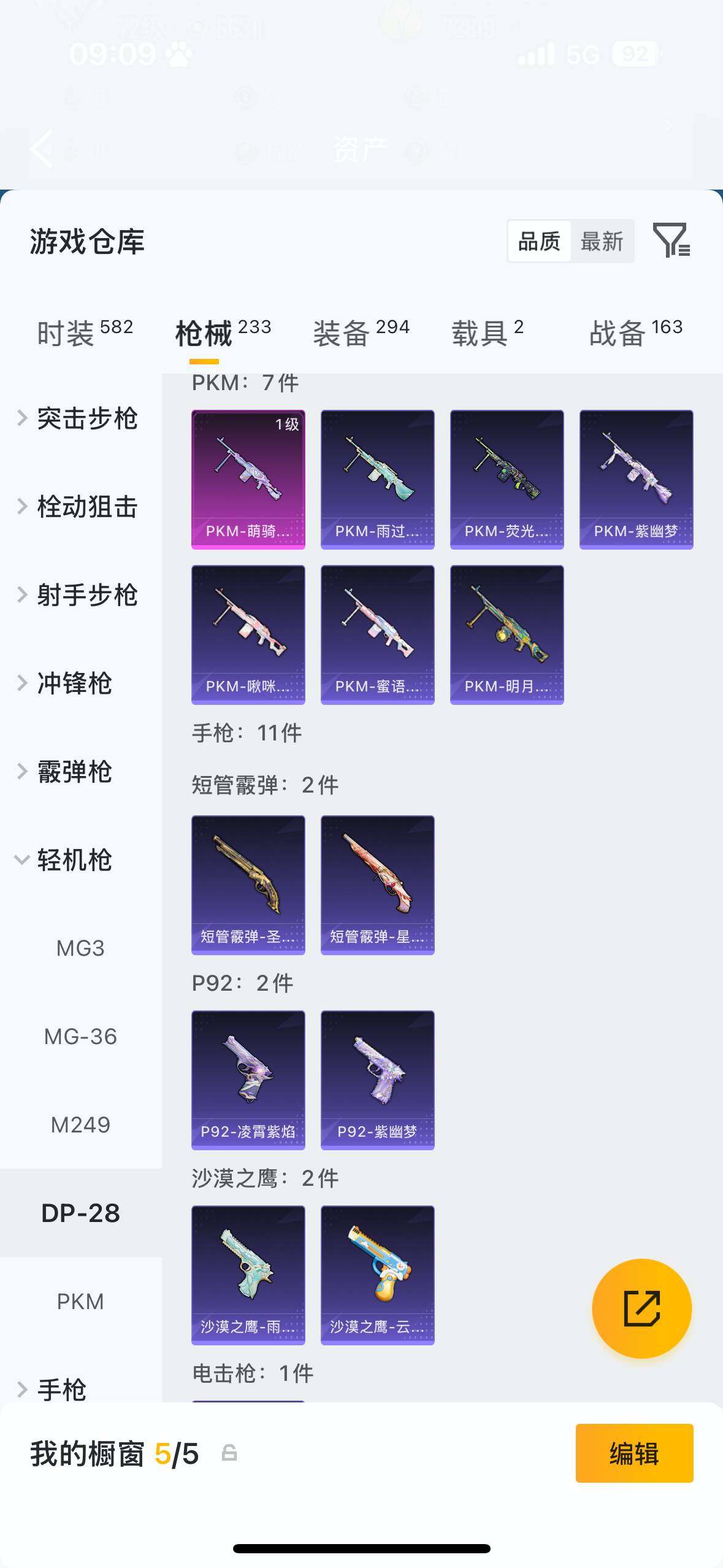Select PKM in the side list
Viewport: 723px width, 1568px height.
[x=80, y=1302]
